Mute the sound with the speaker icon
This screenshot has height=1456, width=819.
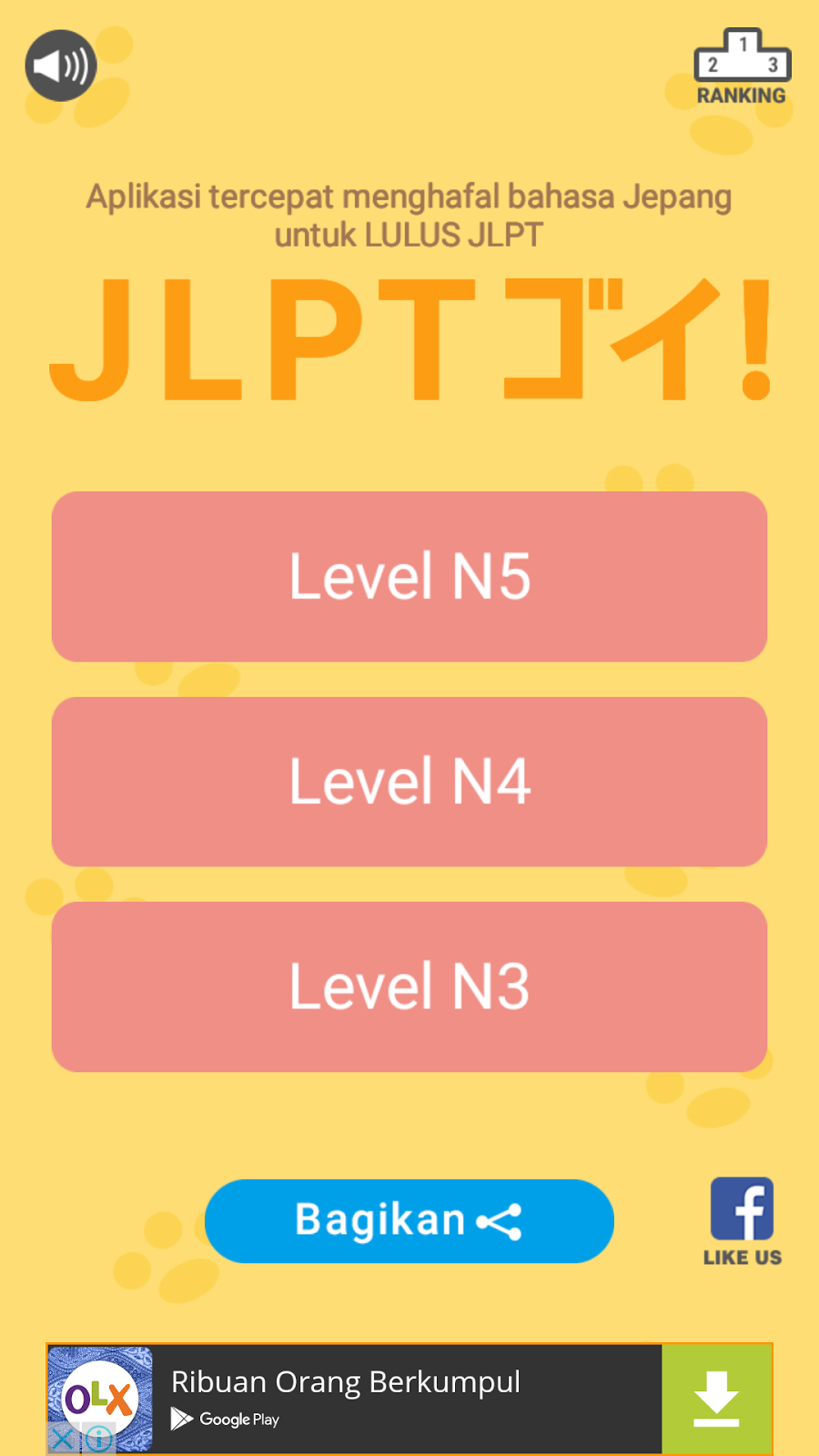pos(61,66)
